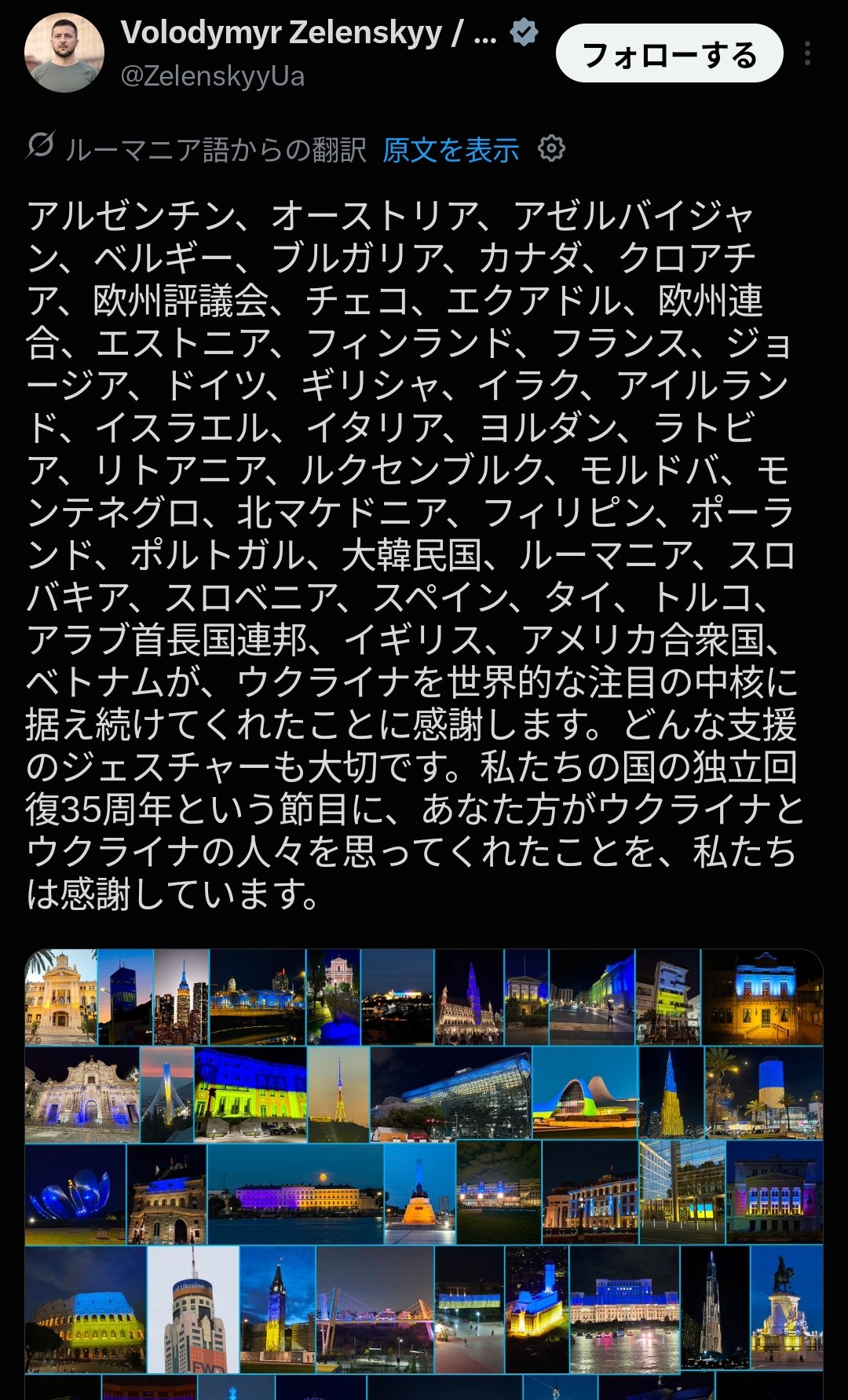Open translation settings gear icon

pyautogui.click(x=551, y=148)
